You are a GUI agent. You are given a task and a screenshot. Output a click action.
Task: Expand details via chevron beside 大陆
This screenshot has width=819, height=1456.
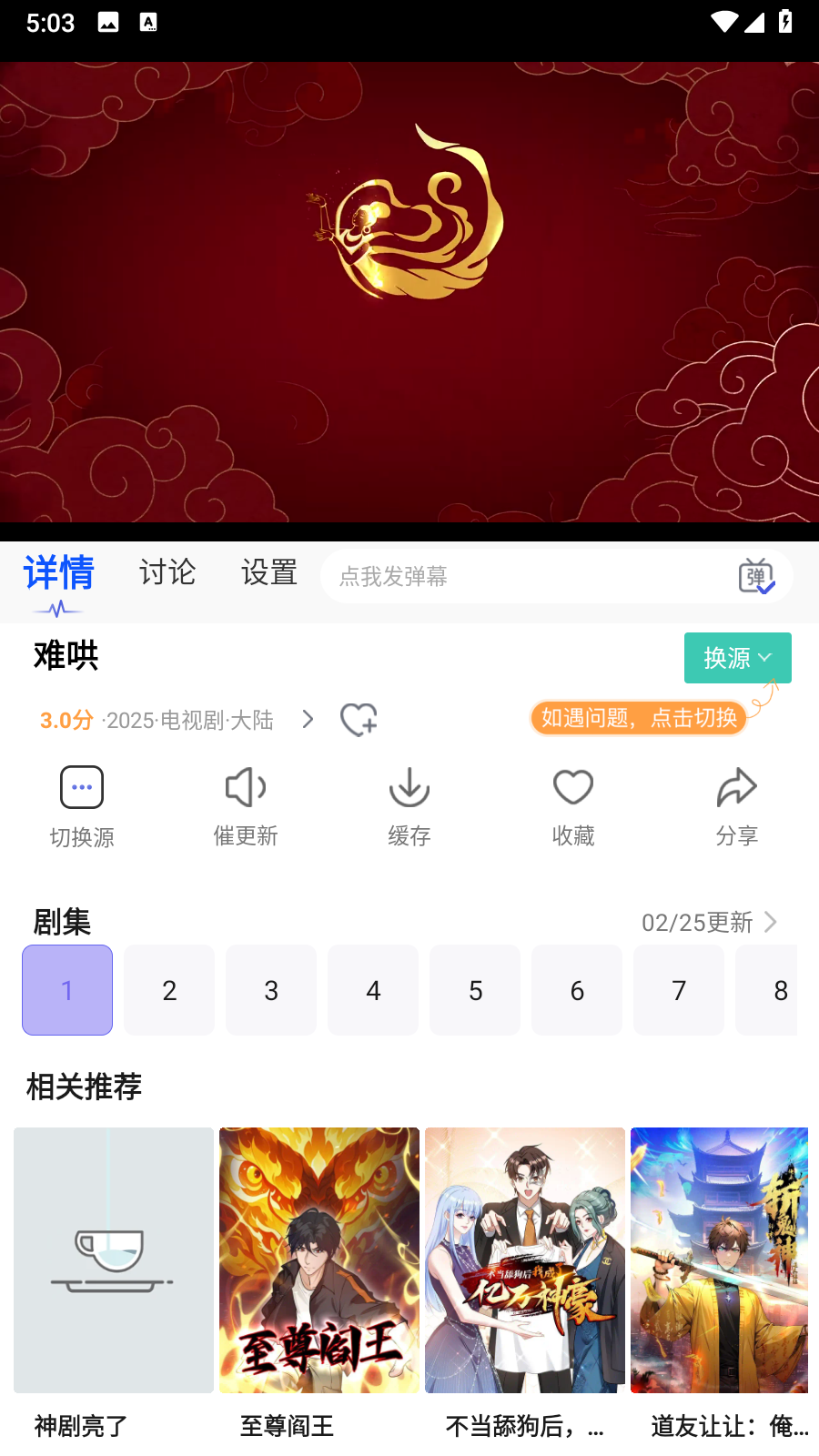click(x=308, y=720)
